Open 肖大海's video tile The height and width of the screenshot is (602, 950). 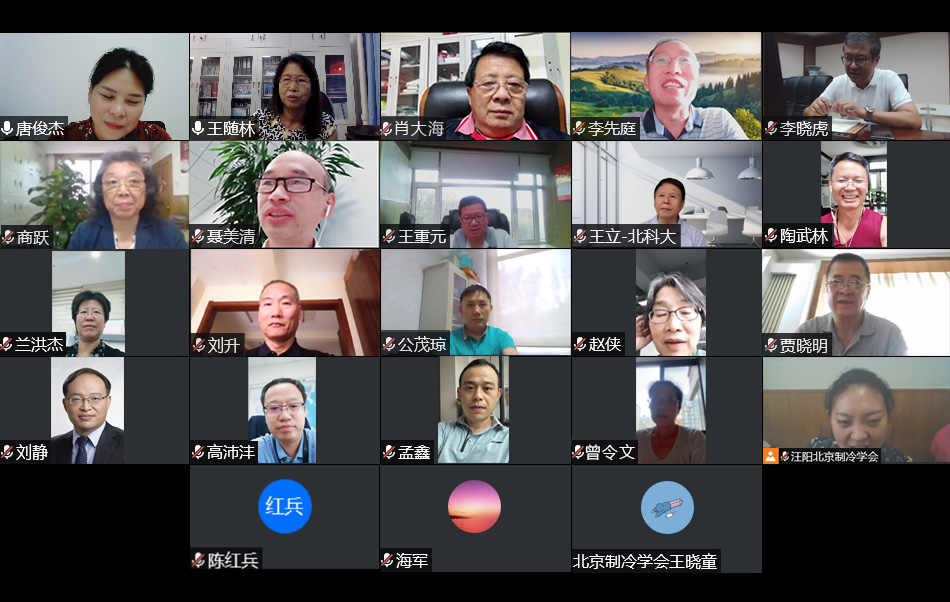pyautogui.click(x=475, y=85)
